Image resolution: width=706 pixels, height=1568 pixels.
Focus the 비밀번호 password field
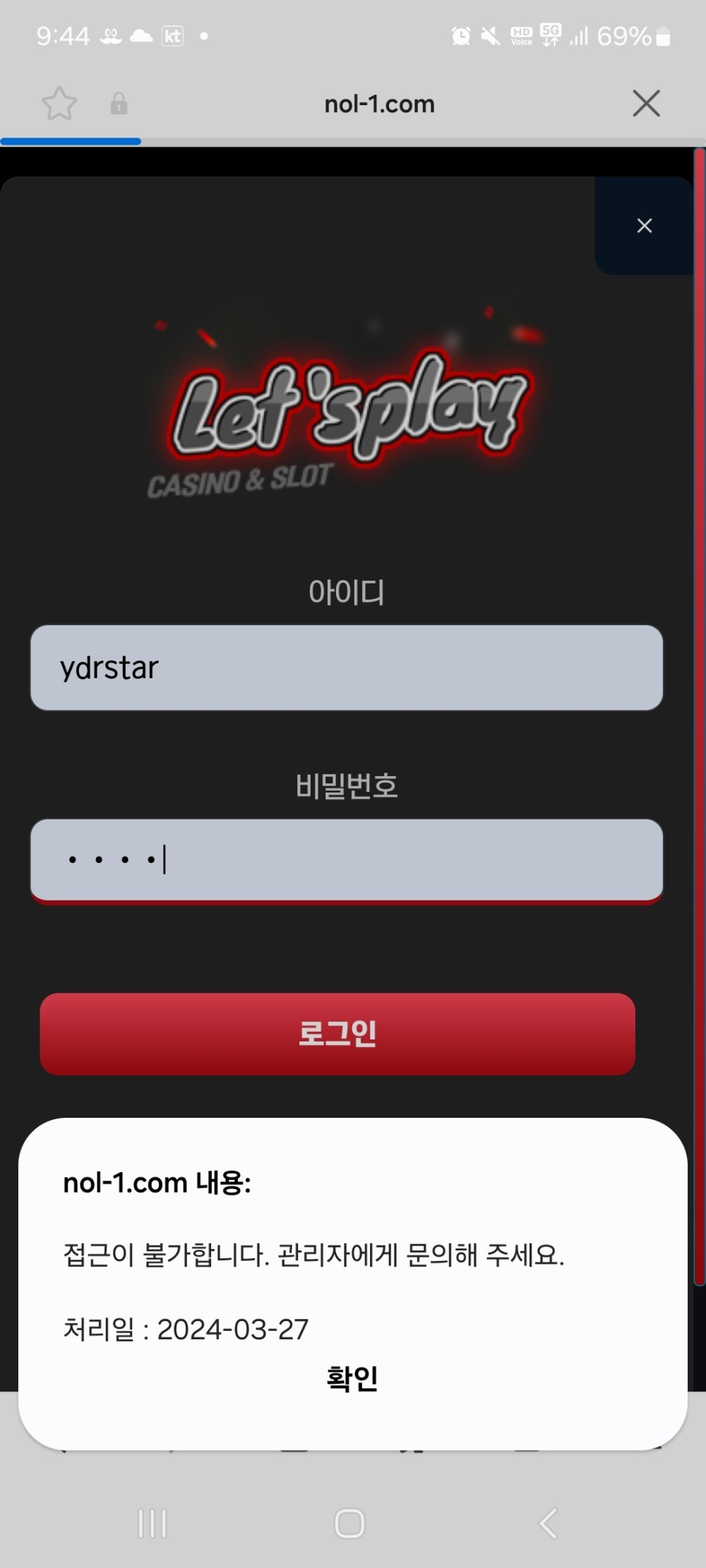(346, 860)
